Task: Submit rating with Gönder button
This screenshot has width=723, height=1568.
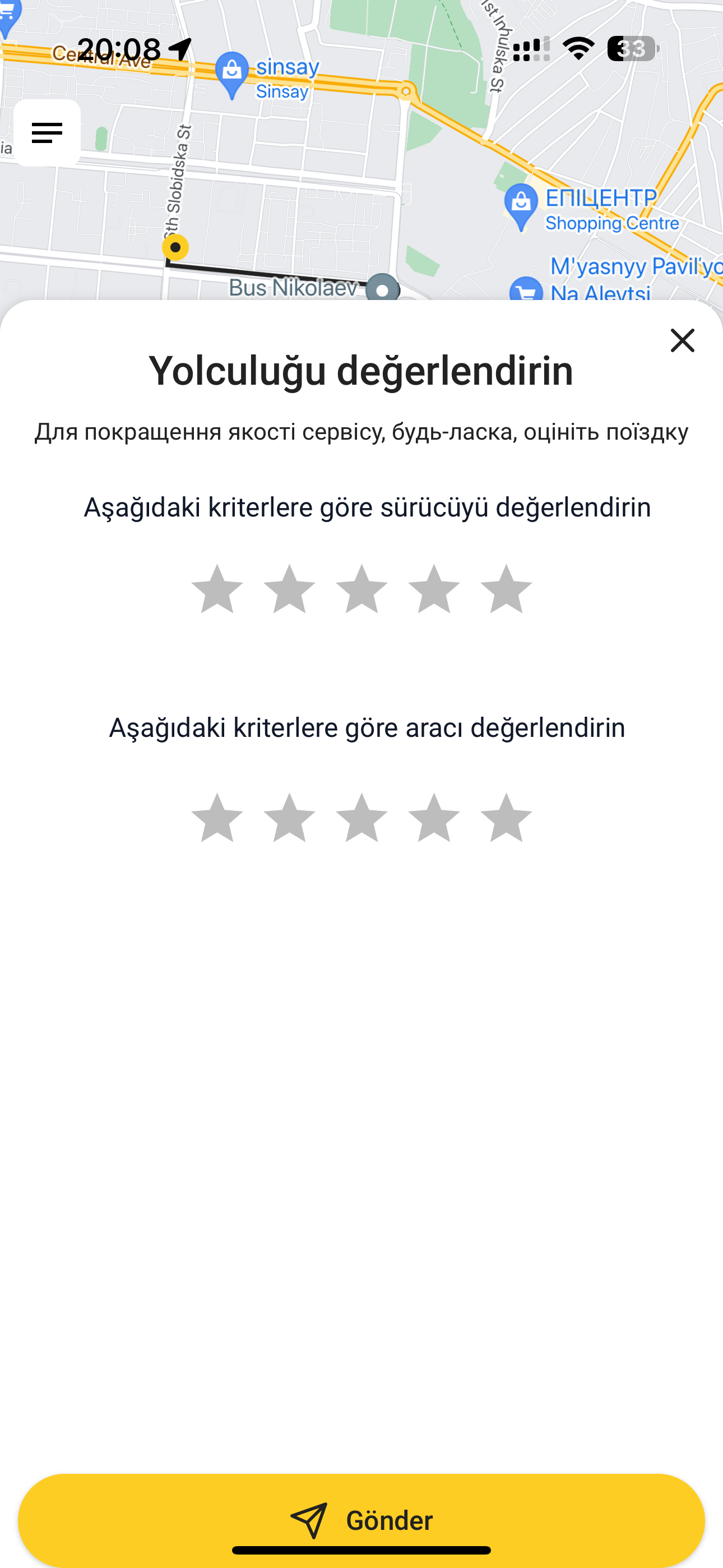Action: pyautogui.click(x=361, y=1520)
